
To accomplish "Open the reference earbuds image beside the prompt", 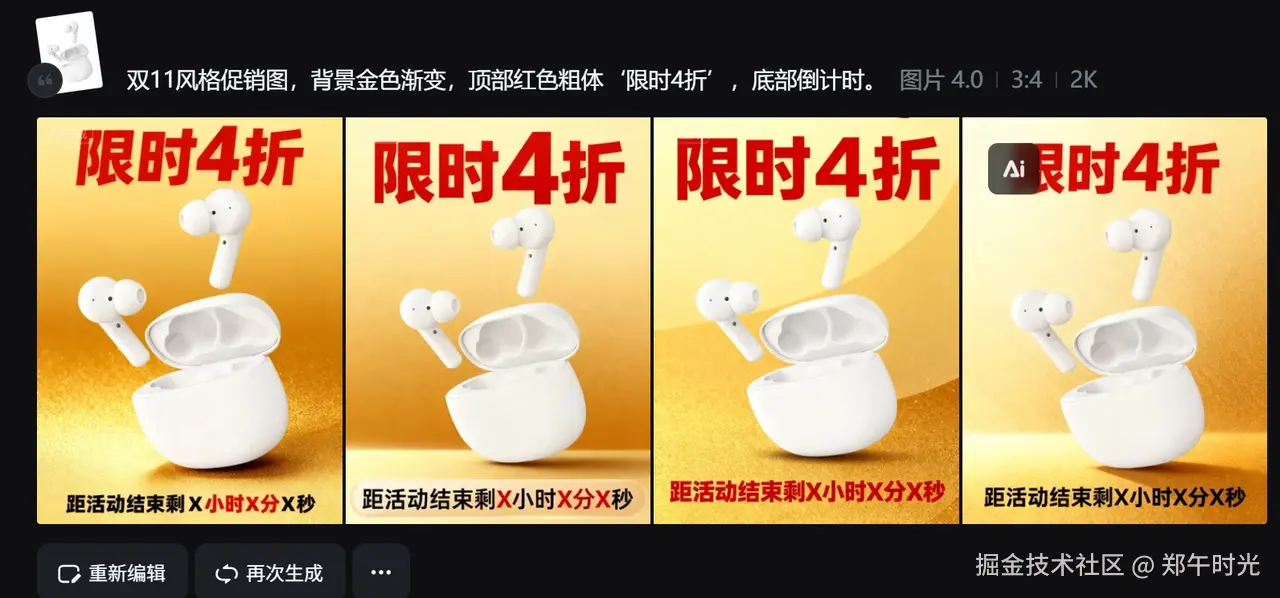I will (x=70, y=50).
